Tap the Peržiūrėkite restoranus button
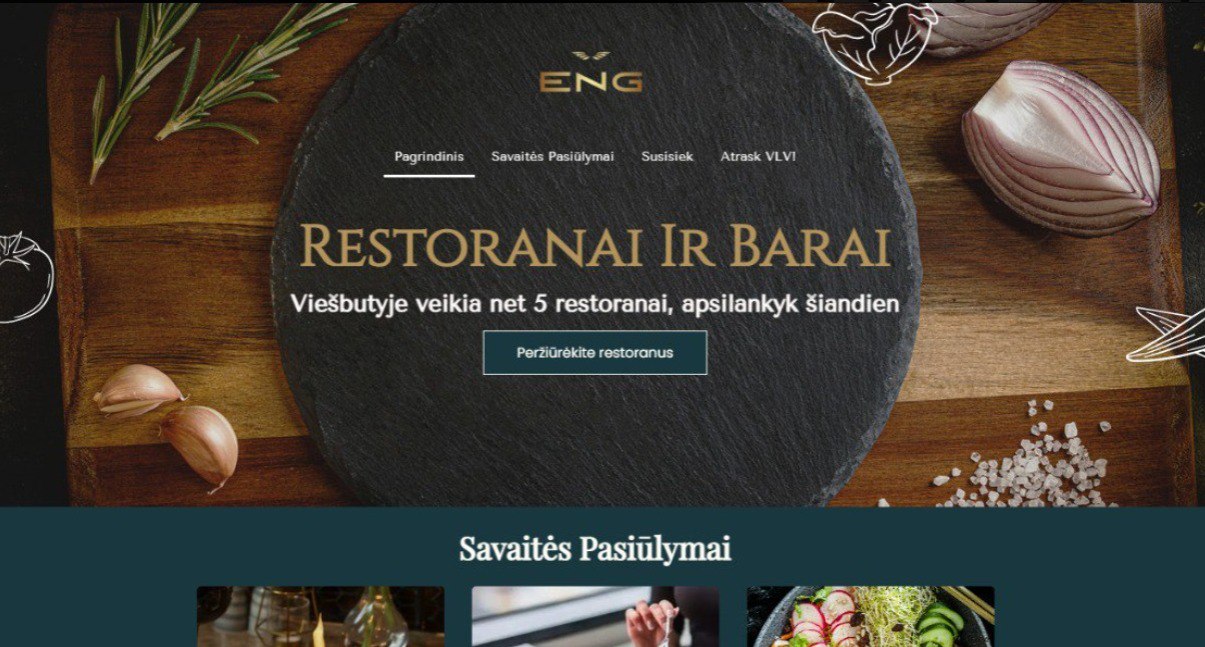Viewport: 1205px width, 647px height. [x=595, y=353]
